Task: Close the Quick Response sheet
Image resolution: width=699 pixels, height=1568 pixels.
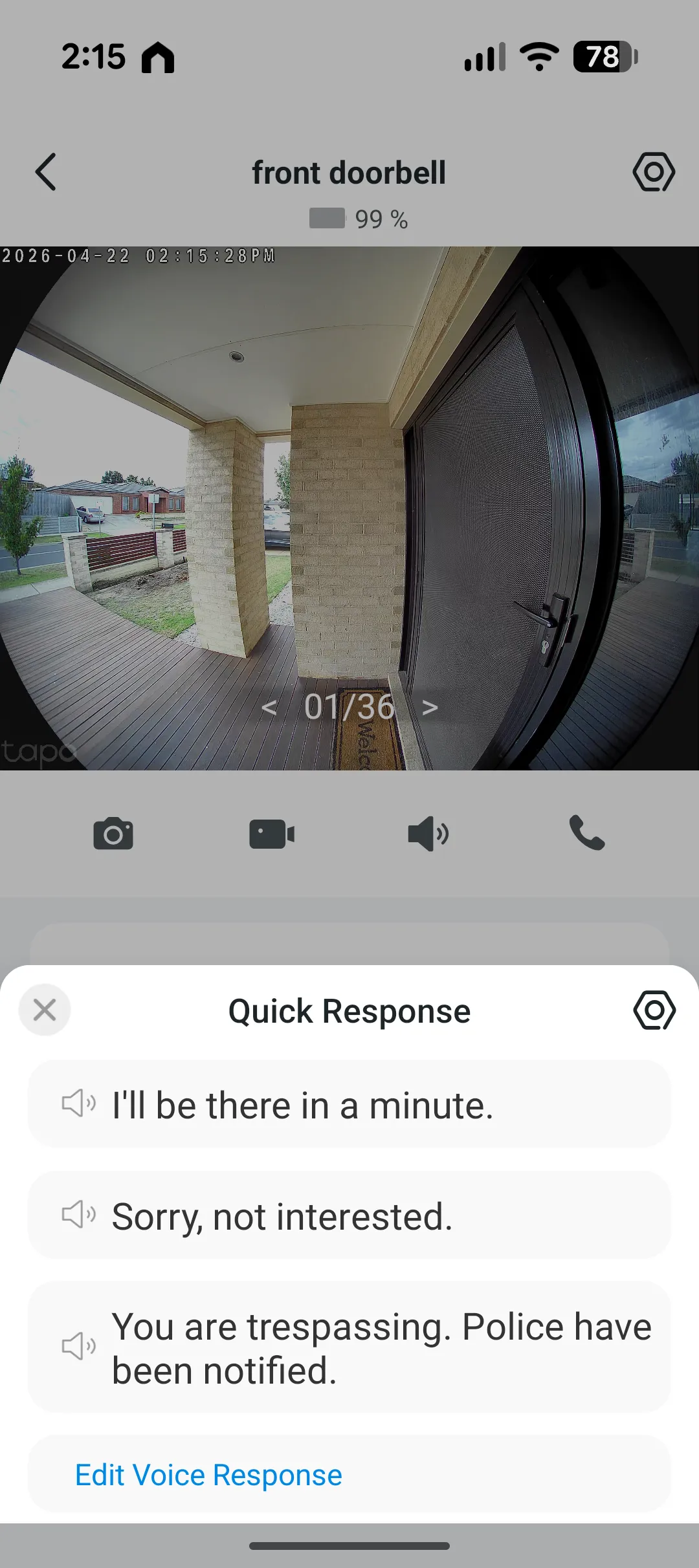Action: (45, 1010)
